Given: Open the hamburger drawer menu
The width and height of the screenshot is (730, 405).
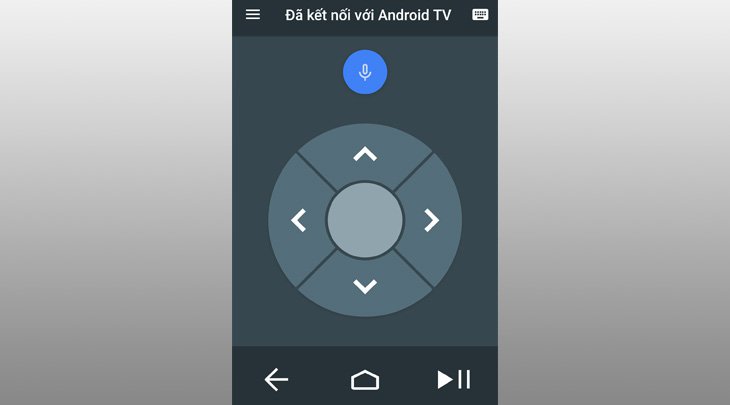Looking at the screenshot, I should [253, 15].
